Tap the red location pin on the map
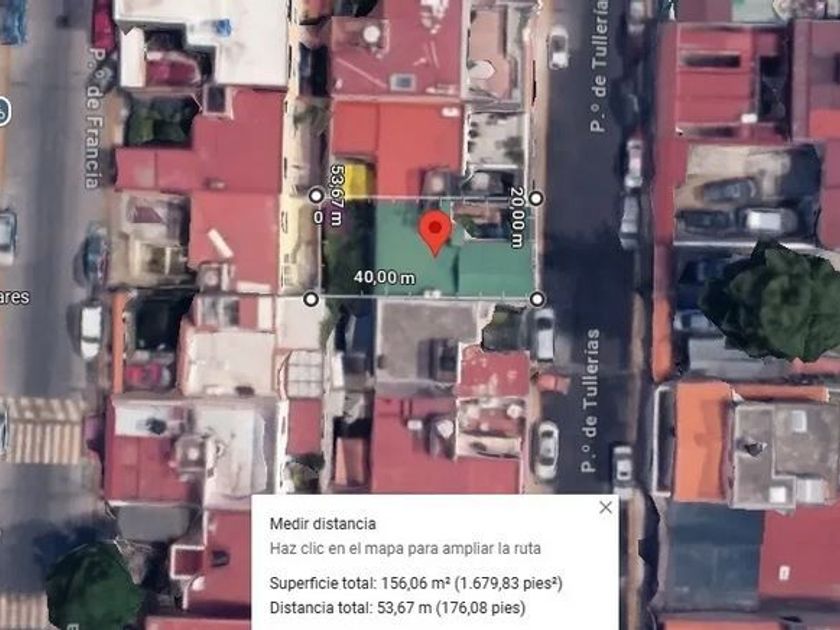 (435, 233)
